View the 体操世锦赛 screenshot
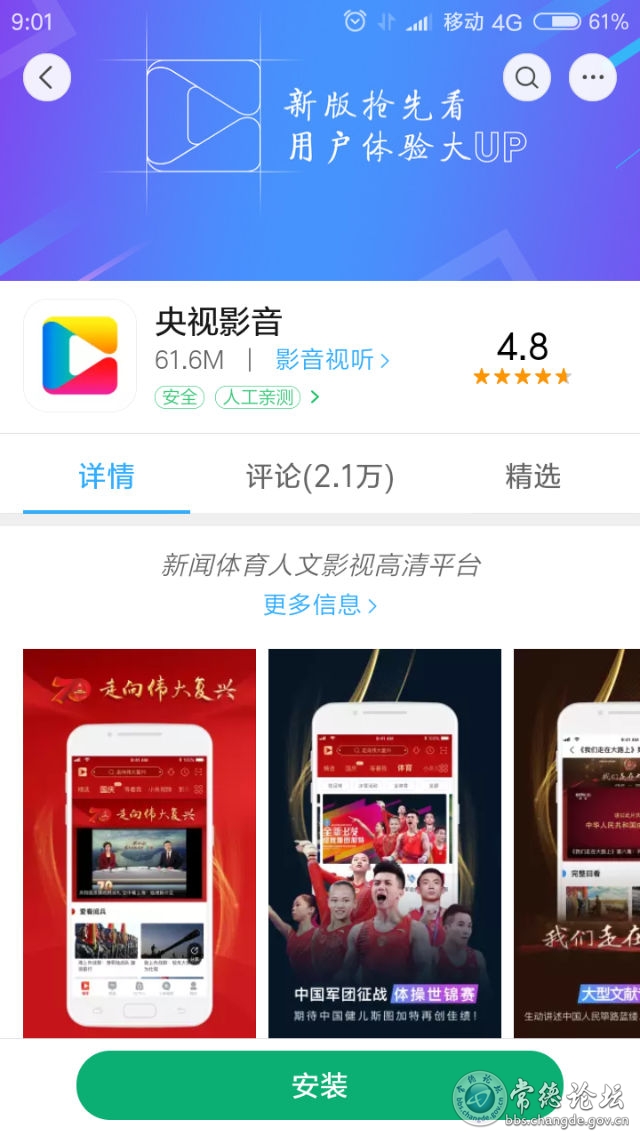The height and width of the screenshot is (1137, 640). click(385, 845)
